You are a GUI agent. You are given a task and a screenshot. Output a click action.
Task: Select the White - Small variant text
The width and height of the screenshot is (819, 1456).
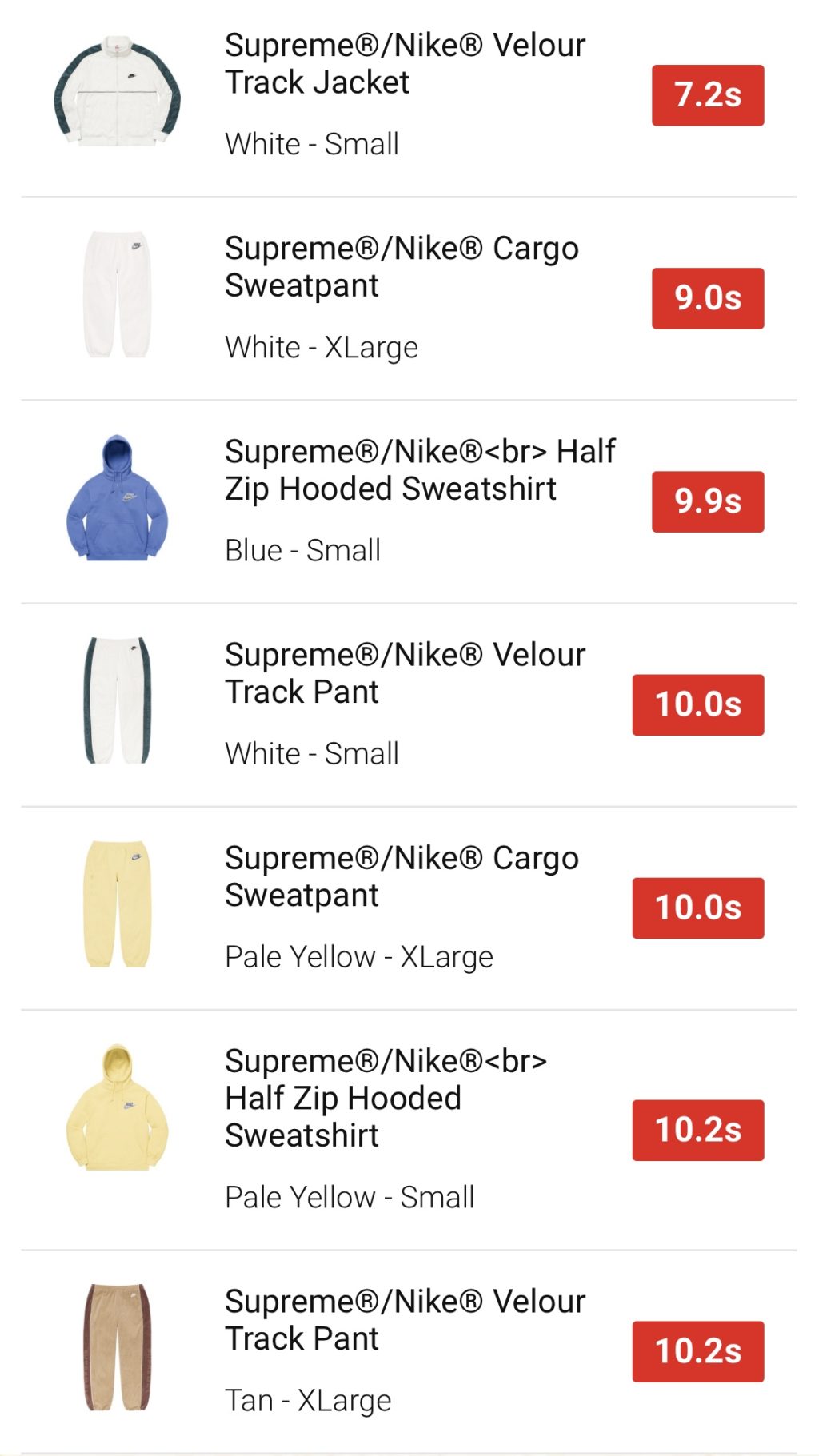tap(312, 145)
